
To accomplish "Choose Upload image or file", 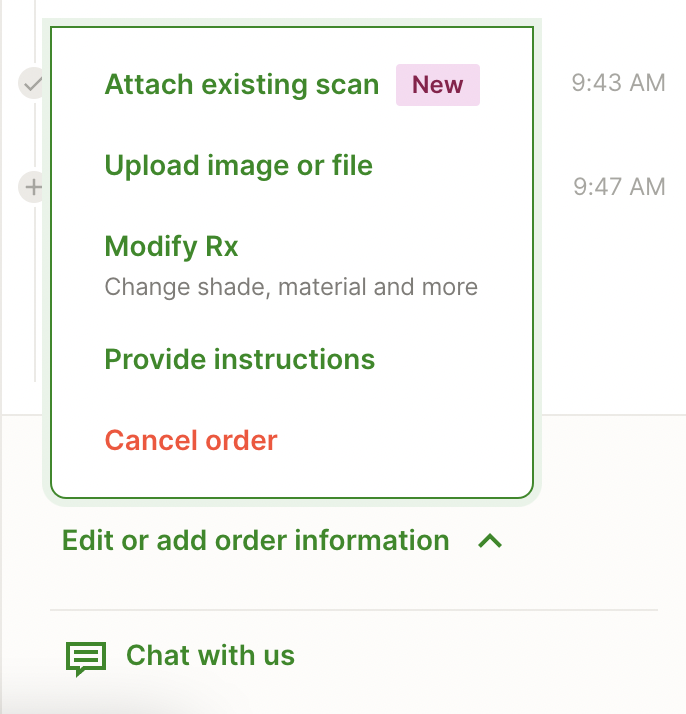I will pyautogui.click(x=238, y=166).
